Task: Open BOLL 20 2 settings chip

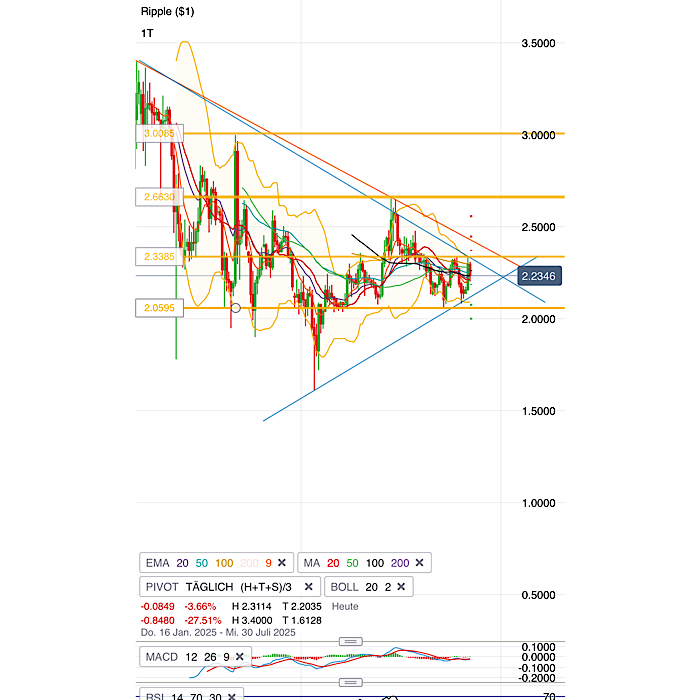Action: (358, 587)
